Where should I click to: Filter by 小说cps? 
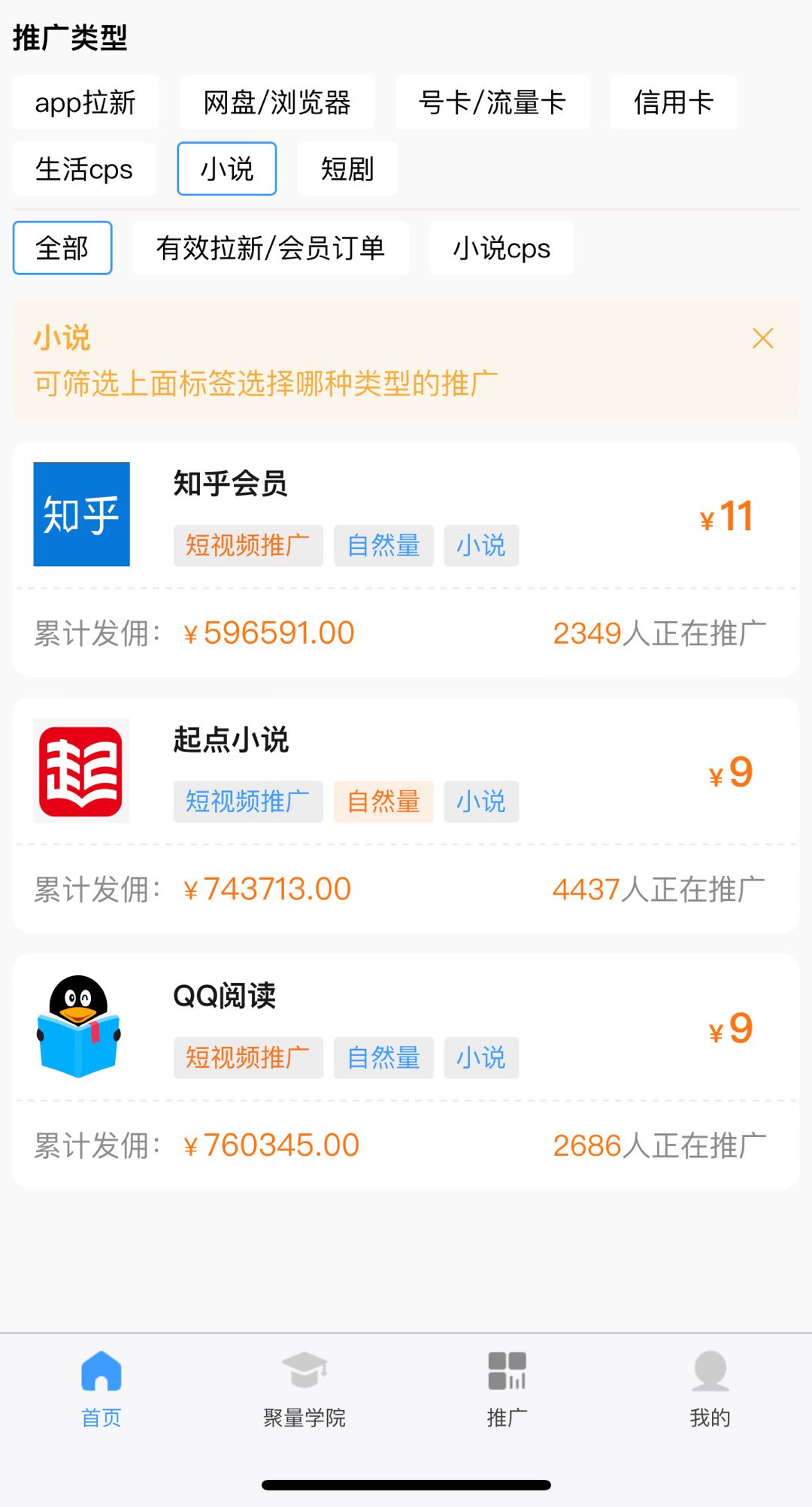pos(501,247)
